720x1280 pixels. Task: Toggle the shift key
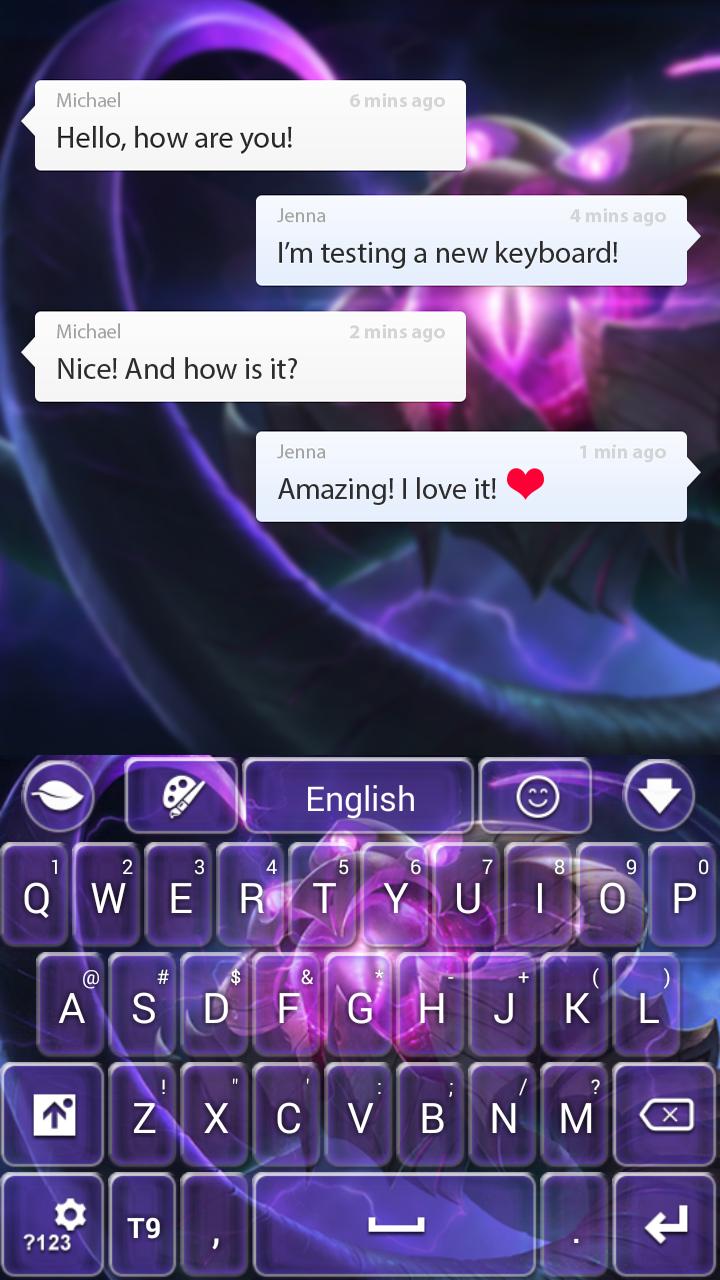pyautogui.click(x=54, y=1114)
